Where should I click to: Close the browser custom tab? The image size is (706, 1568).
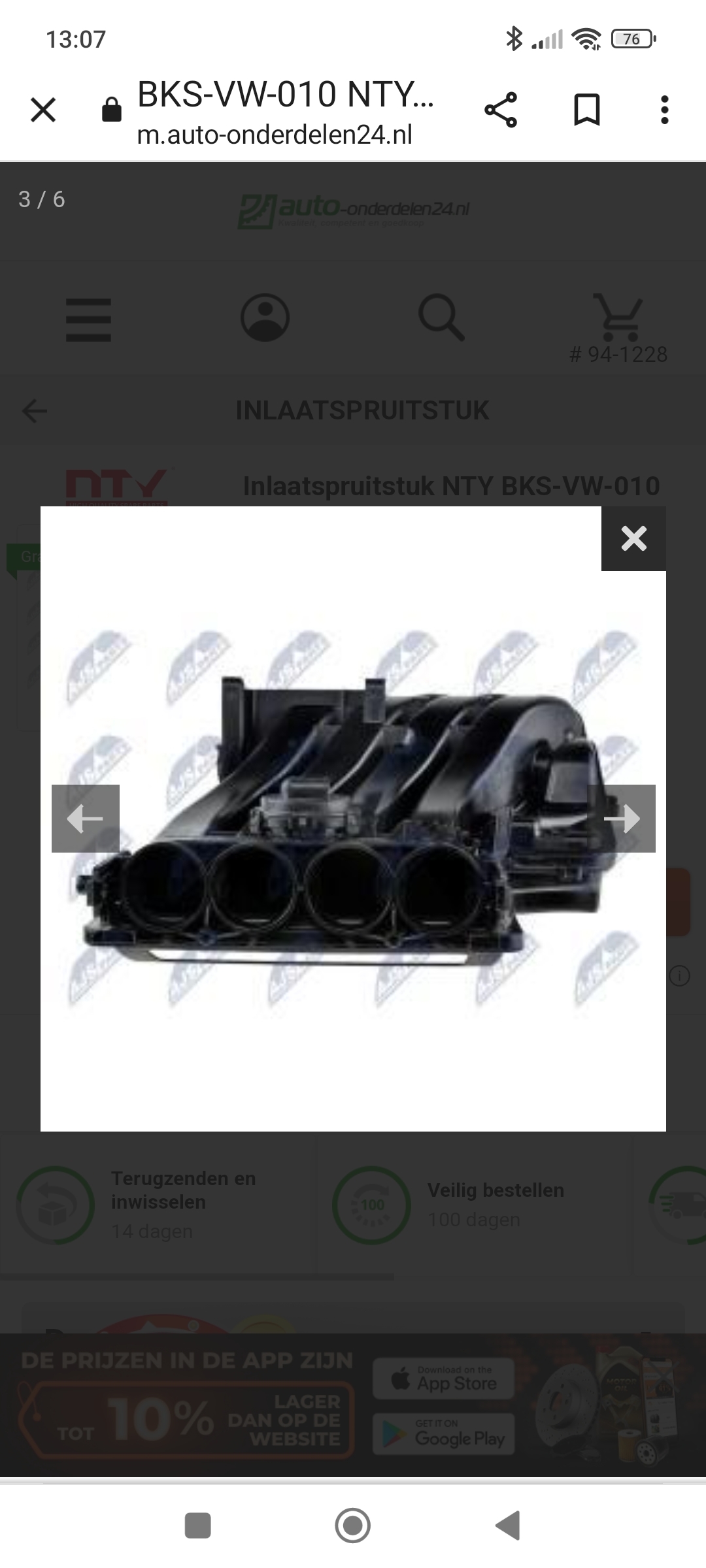(x=43, y=110)
